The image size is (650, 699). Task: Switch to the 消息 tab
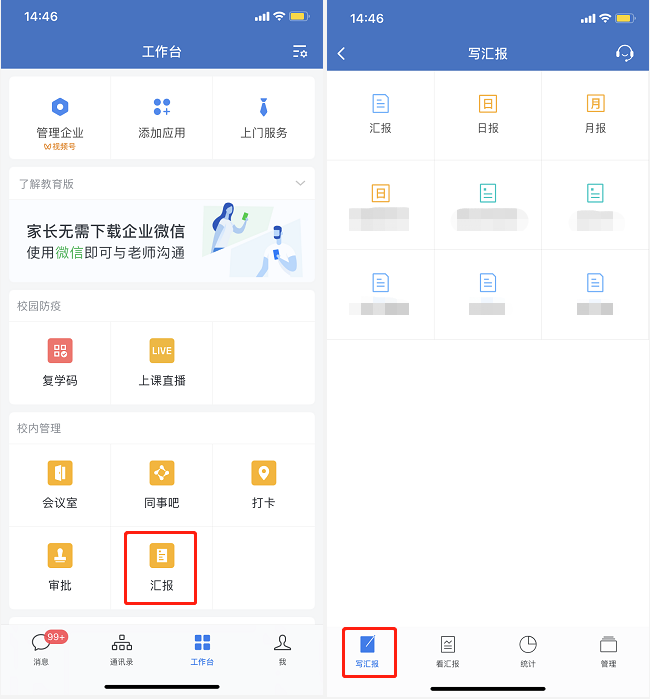(x=42, y=650)
